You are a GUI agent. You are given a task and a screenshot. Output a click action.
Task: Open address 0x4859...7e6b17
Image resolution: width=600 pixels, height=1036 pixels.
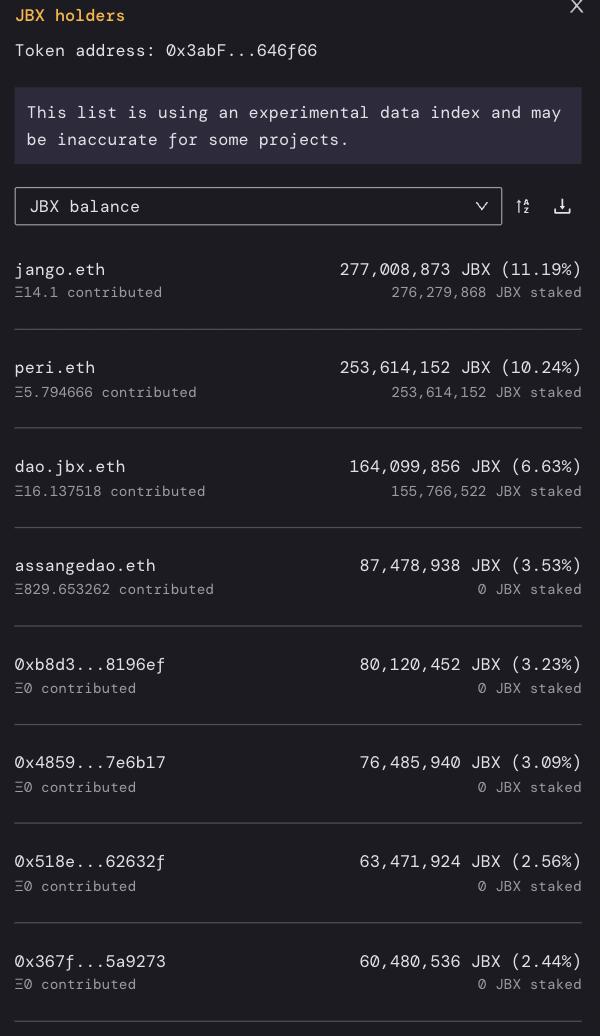[90, 762]
